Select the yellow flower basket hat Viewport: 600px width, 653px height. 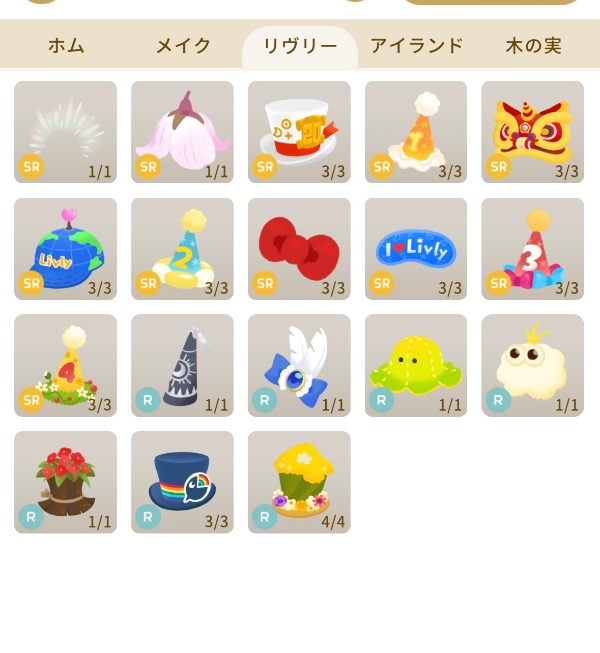click(x=299, y=482)
